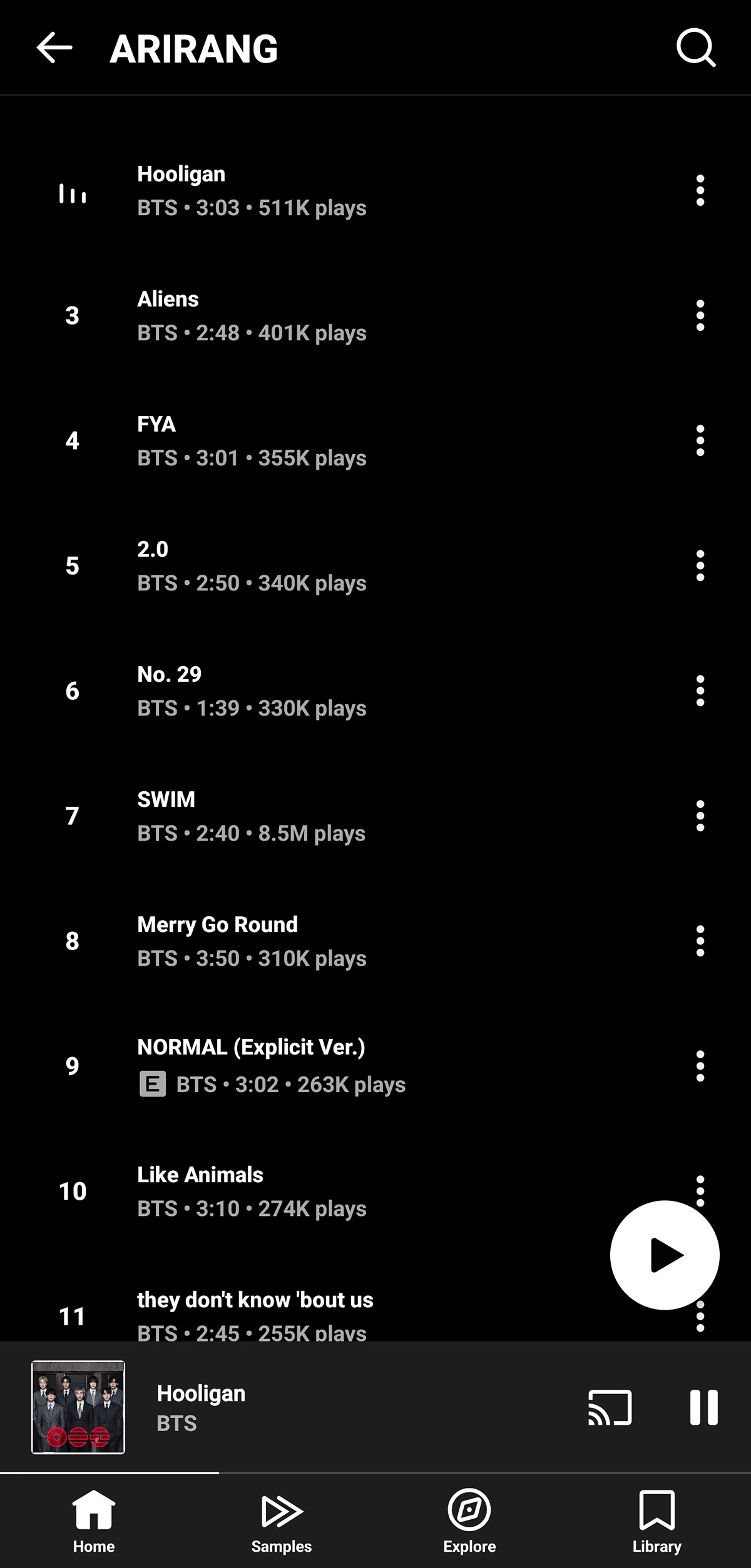Image resolution: width=751 pixels, height=1568 pixels.
Task: Open the options menu for No. 29
Action: coord(700,691)
